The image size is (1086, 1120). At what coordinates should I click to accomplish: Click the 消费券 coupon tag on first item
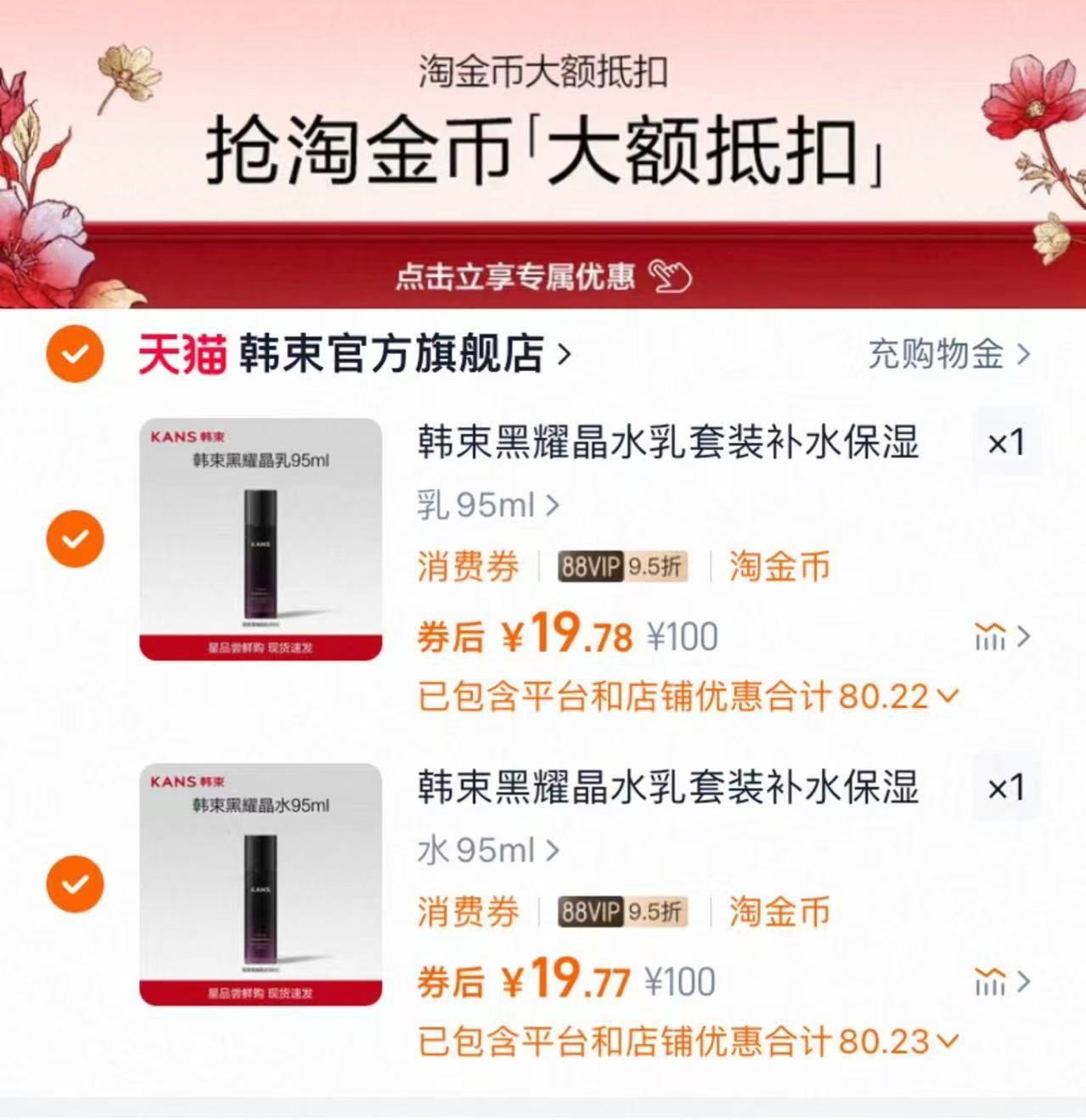pos(467,566)
